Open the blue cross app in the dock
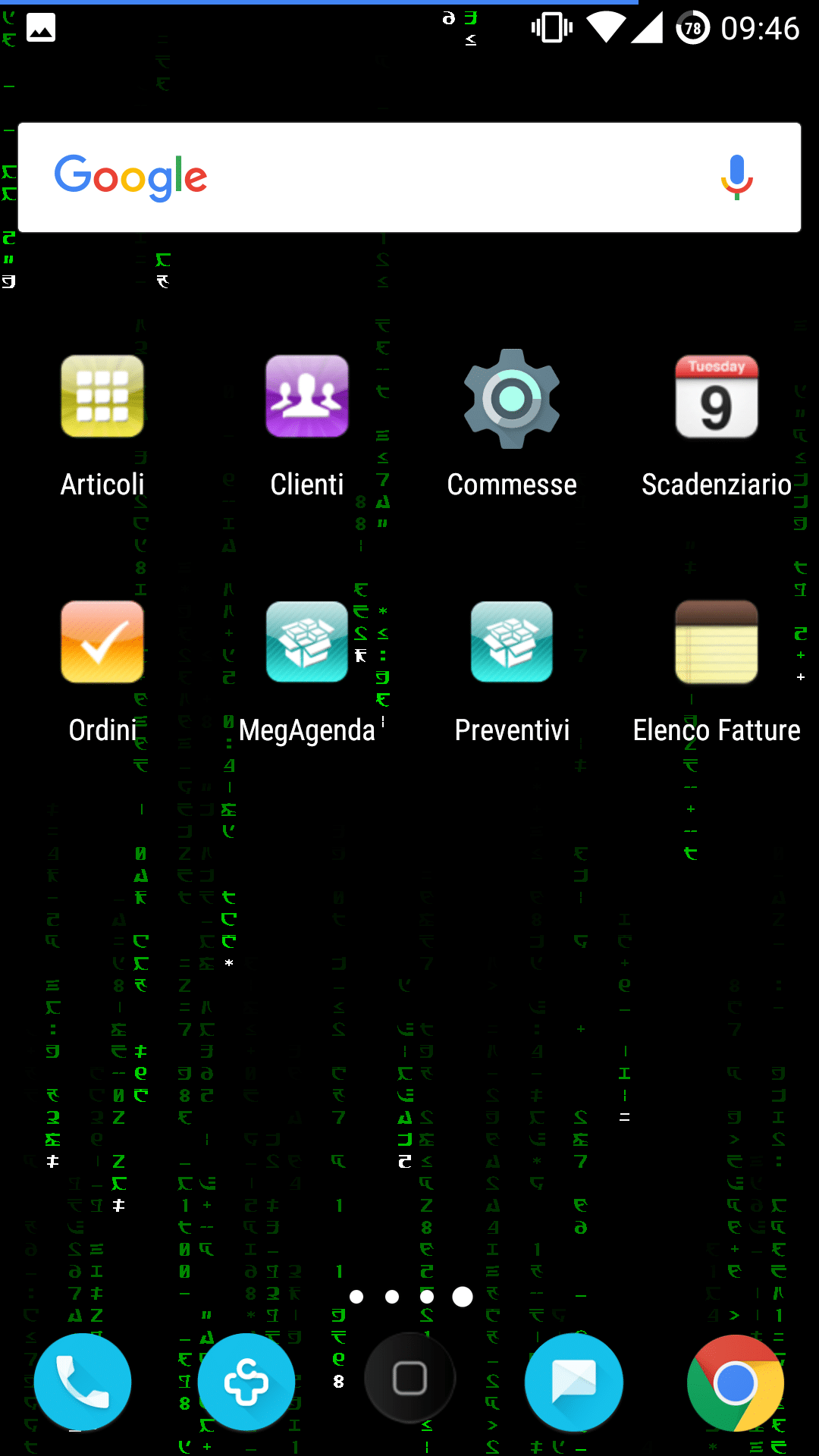The image size is (819, 1456). coord(246,1382)
